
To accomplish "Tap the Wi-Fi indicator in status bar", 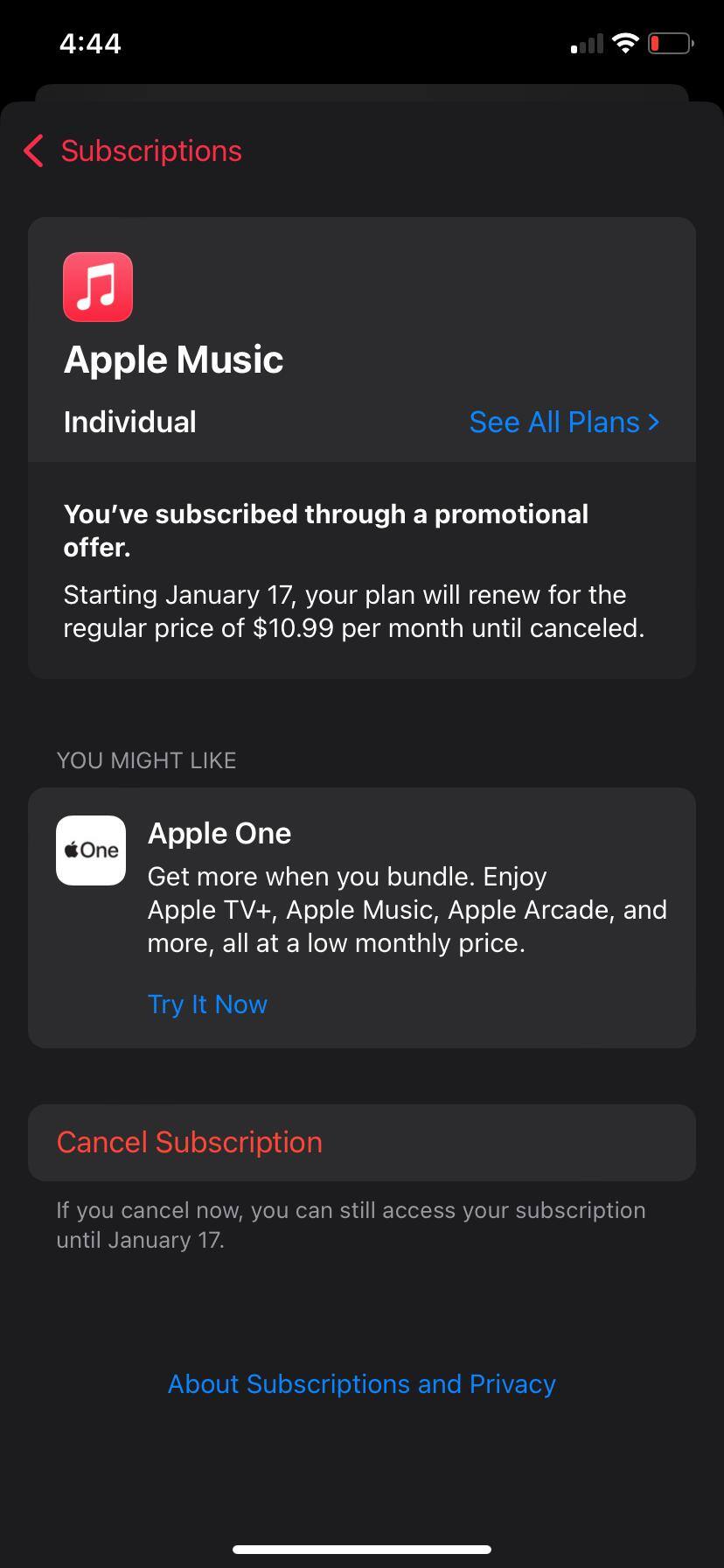I will (624, 42).
